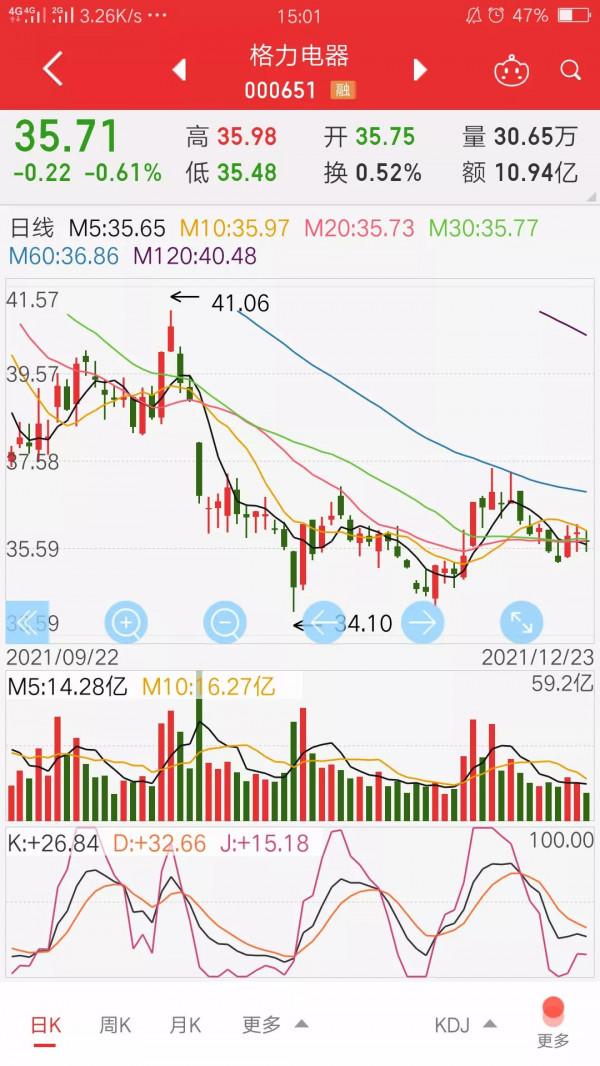This screenshot has width=600, height=1066.
Task: Open stock search
Action: pos(570,70)
